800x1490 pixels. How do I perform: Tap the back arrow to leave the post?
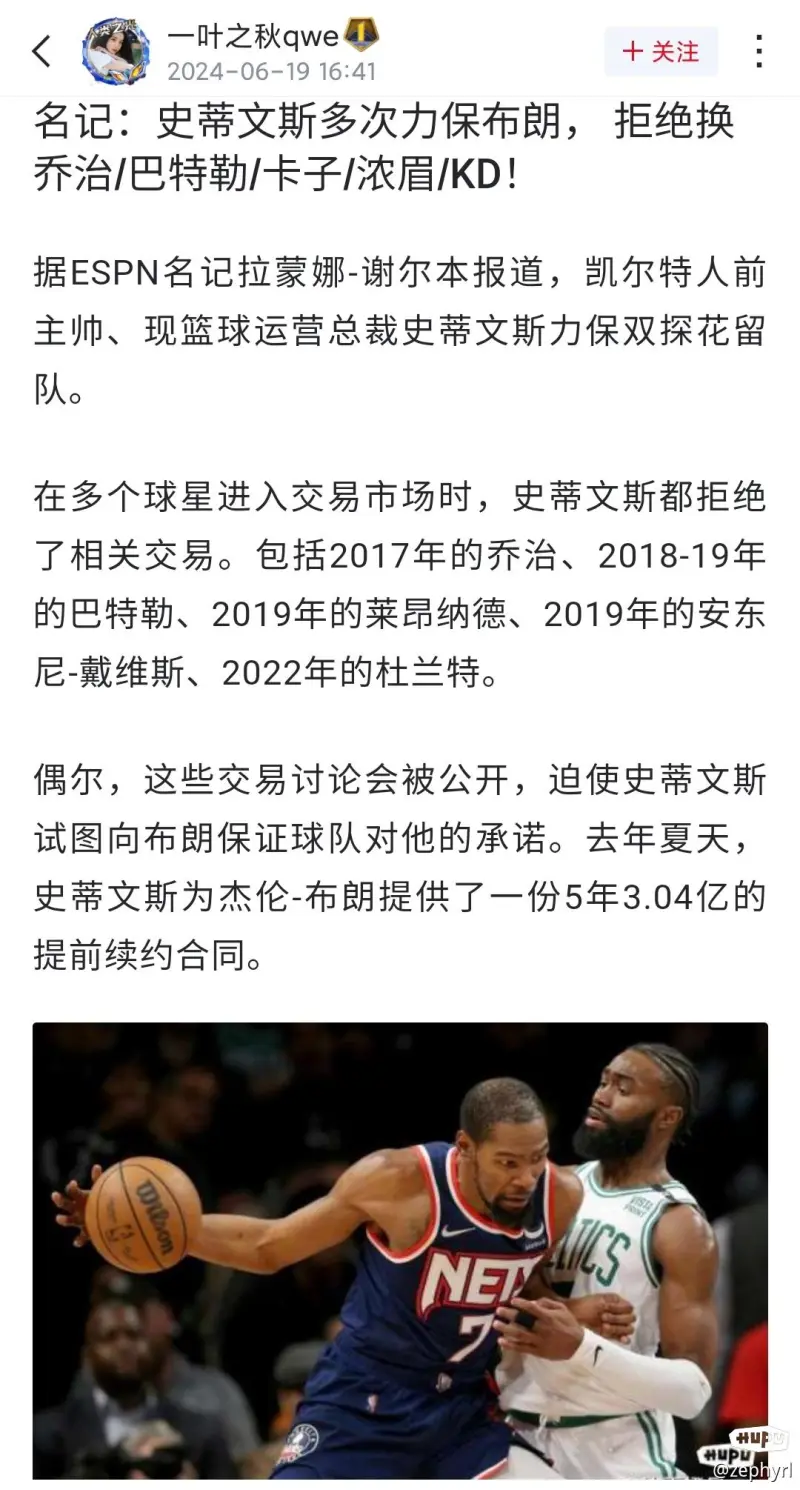tap(42, 52)
